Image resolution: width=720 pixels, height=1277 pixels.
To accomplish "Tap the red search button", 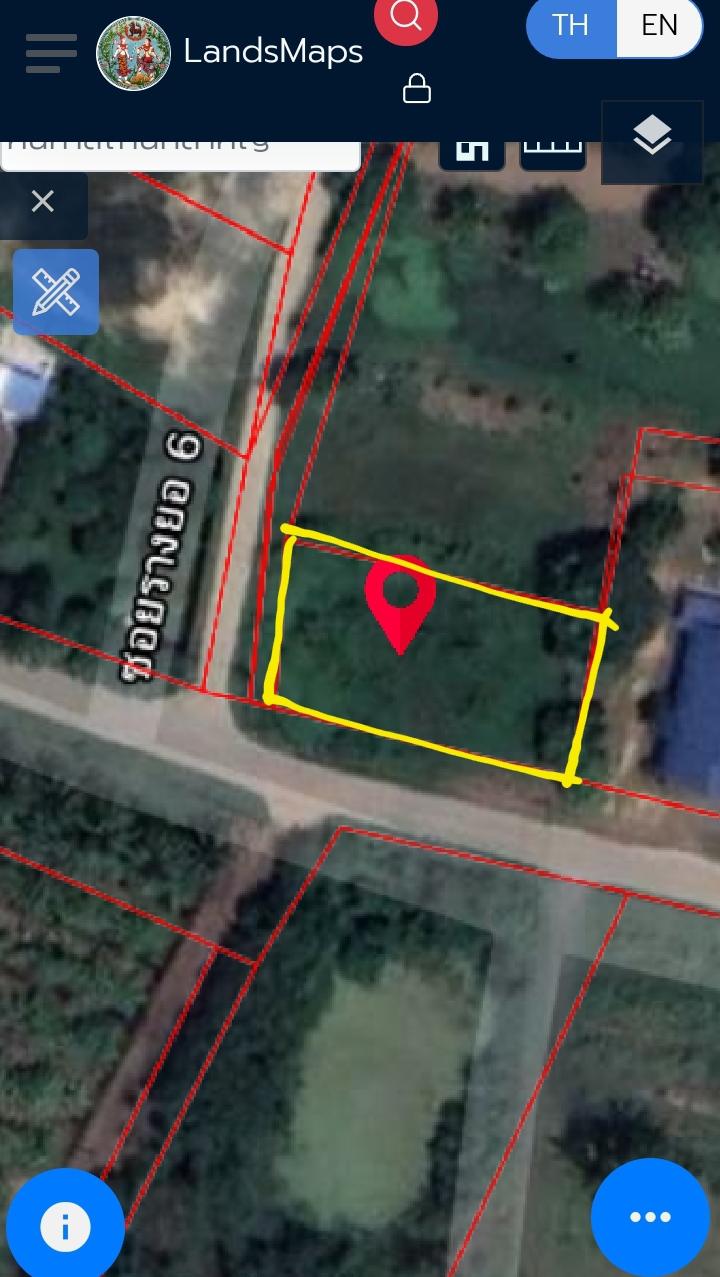I will coord(406,18).
